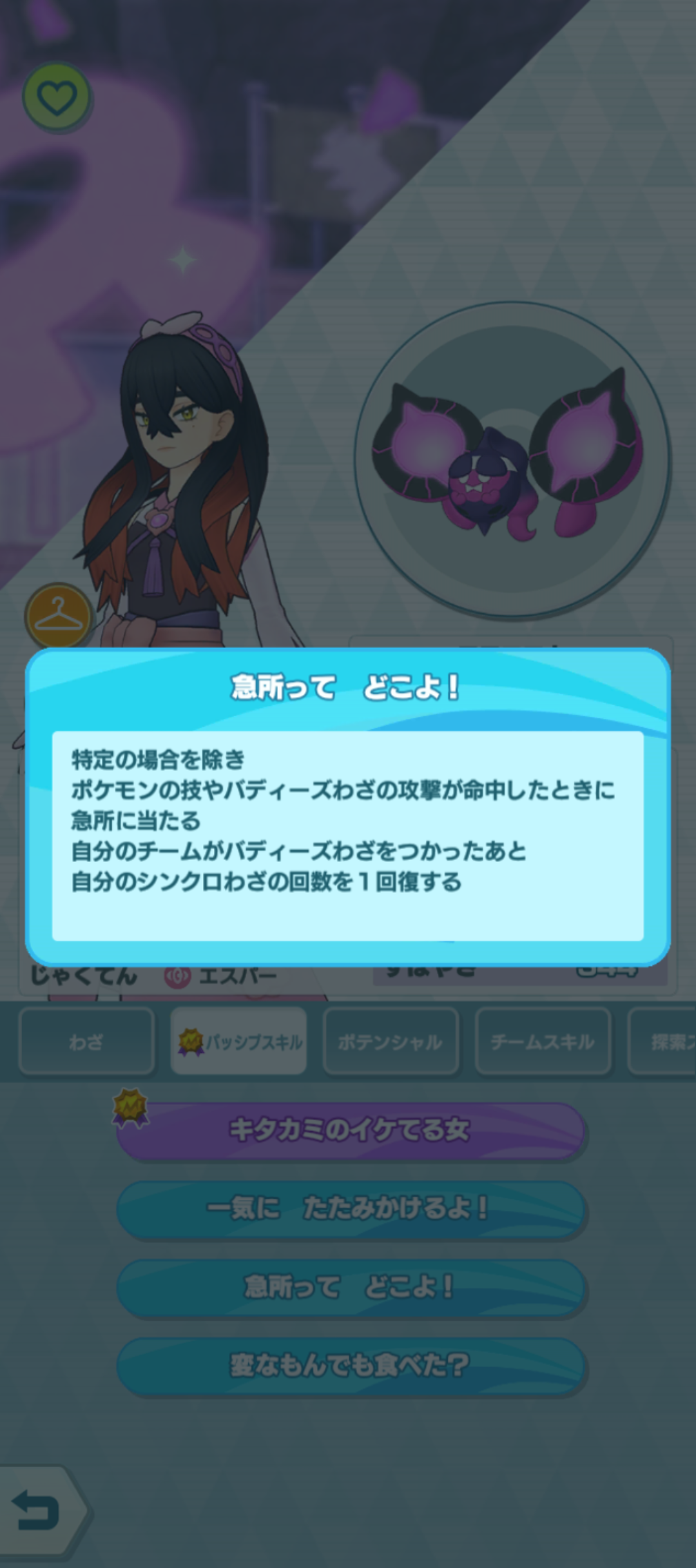Tap the heart favorite icon
Screen dimensions: 696x1568
(x=57, y=97)
